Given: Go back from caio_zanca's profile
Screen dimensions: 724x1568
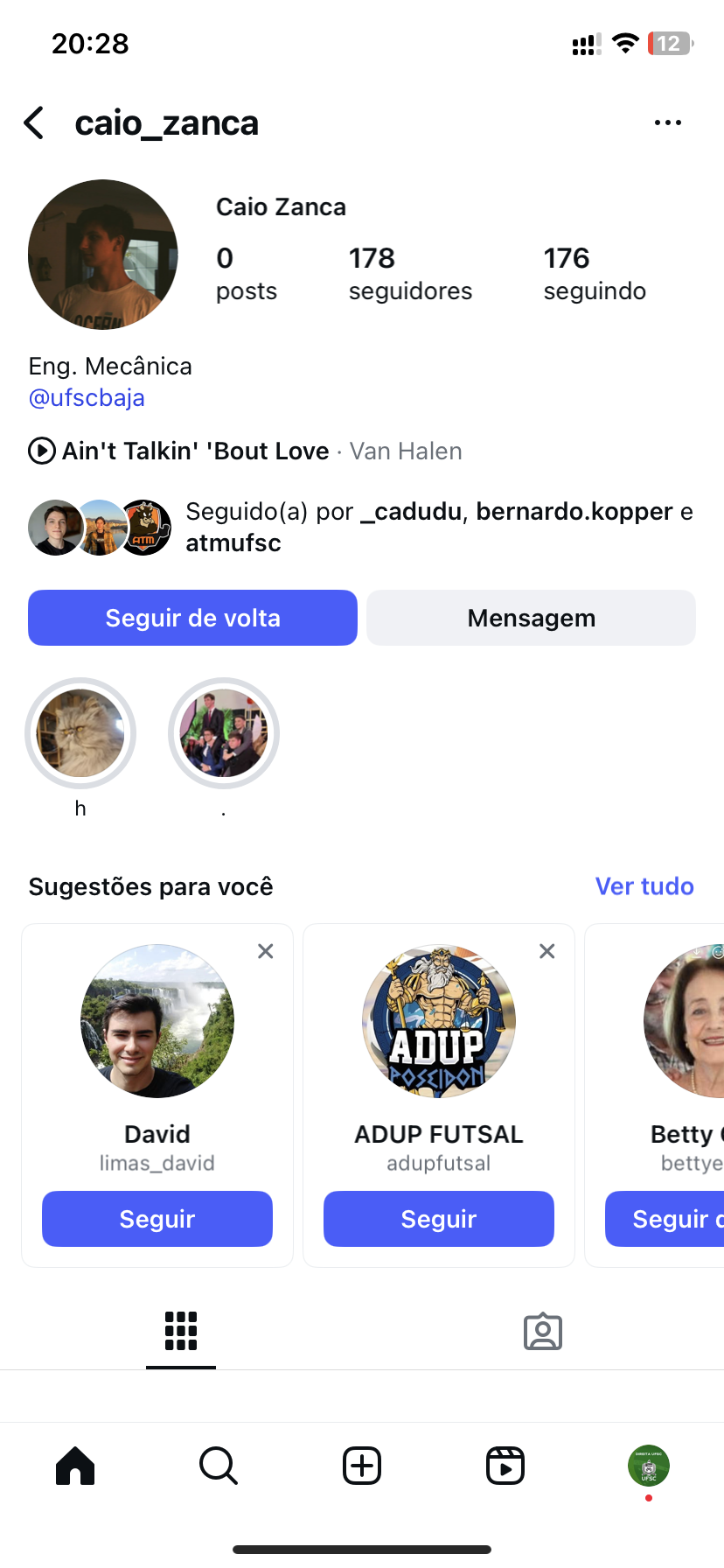Looking at the screenshot, I should coord(35,123).
